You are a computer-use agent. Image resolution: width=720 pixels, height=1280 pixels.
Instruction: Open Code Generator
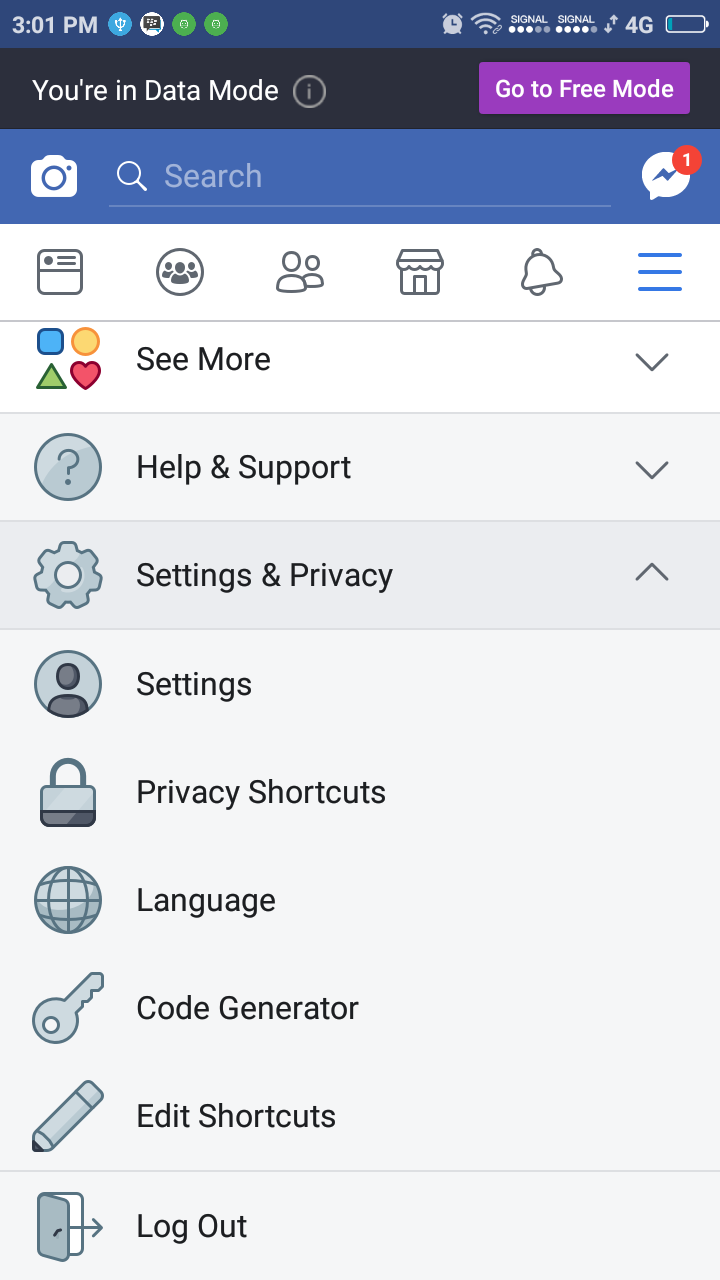click(360, 1008)
